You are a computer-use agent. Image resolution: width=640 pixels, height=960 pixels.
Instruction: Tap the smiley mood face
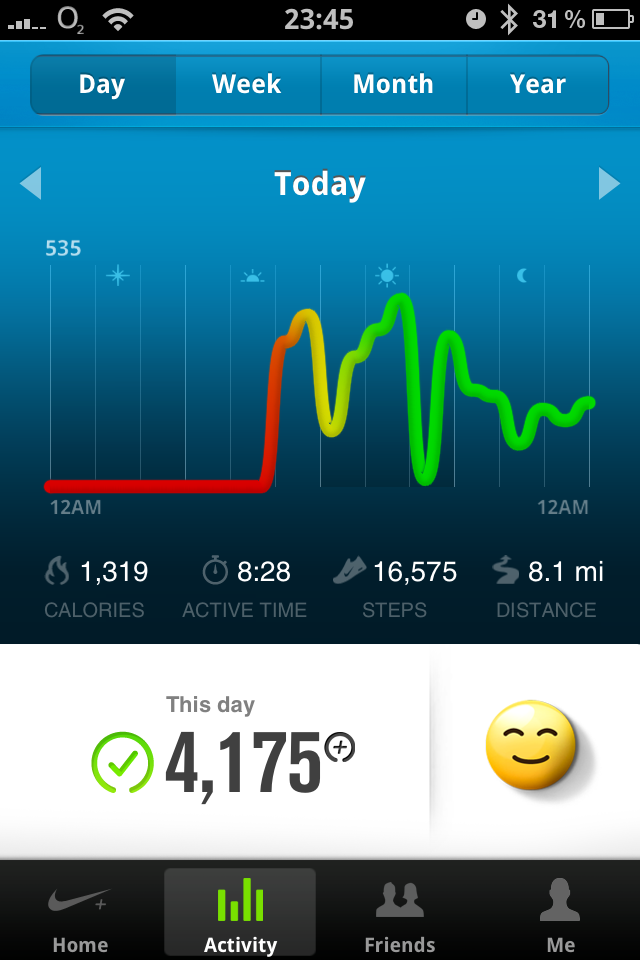pos(531,745)
